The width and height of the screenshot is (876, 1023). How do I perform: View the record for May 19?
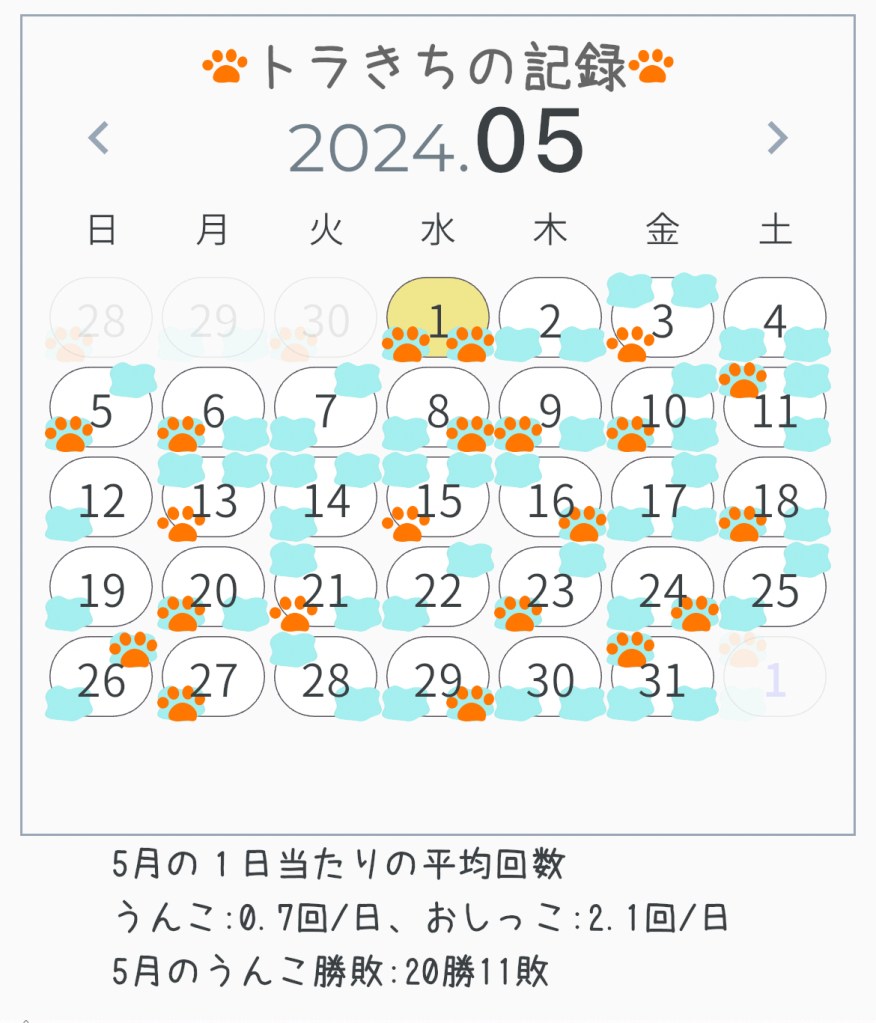101,589
